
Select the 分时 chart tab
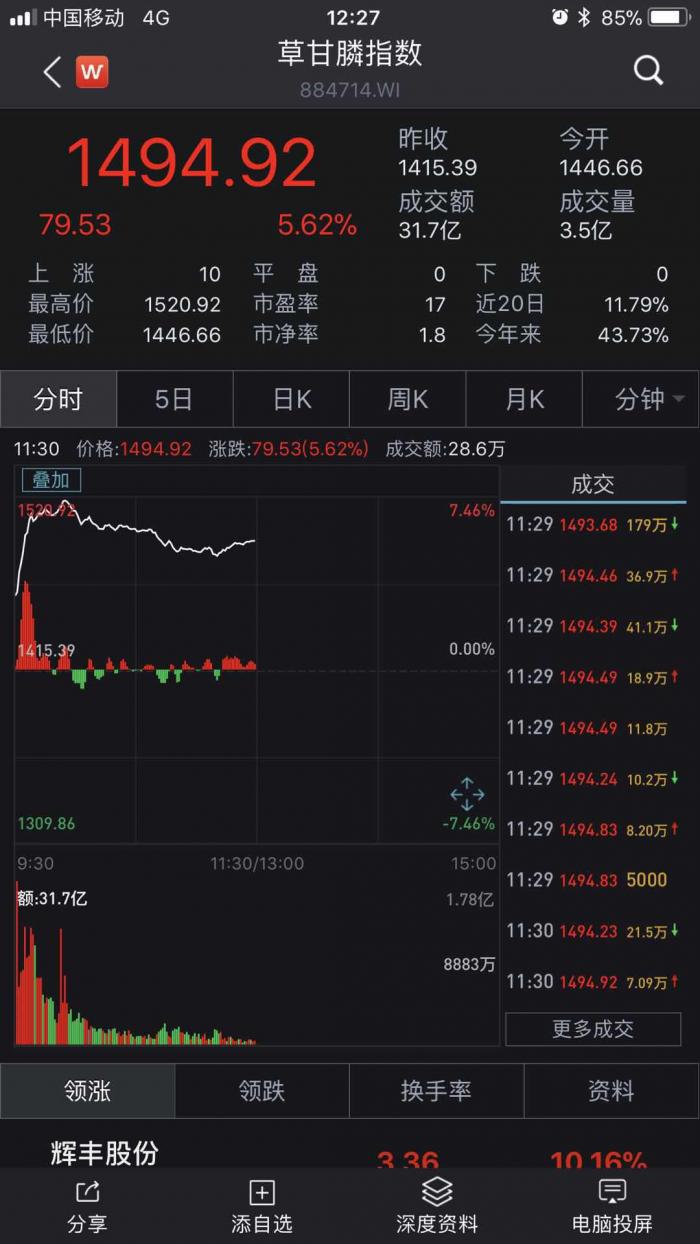58,400
